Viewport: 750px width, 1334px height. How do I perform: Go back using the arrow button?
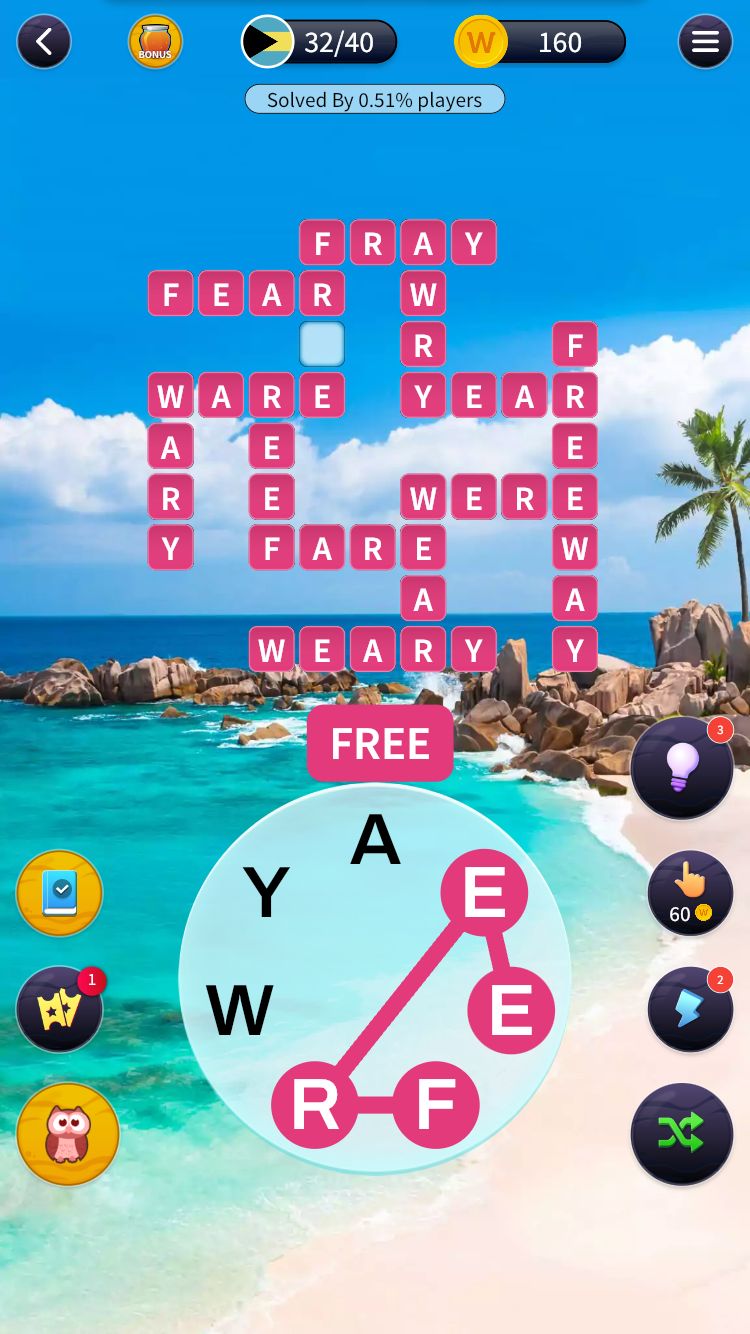click(x=44, y=42)
